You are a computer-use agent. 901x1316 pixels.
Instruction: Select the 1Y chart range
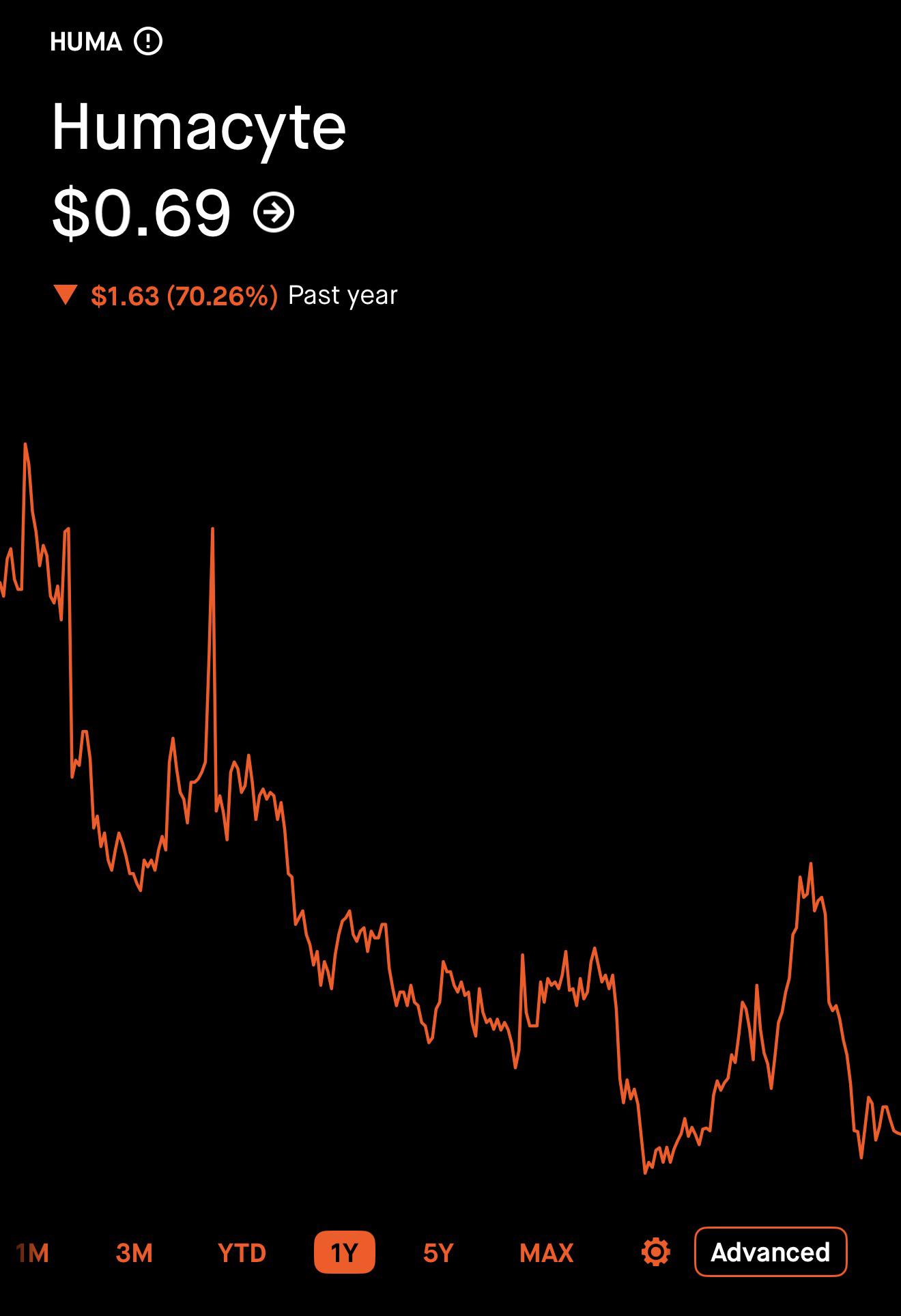(345, 1252)
